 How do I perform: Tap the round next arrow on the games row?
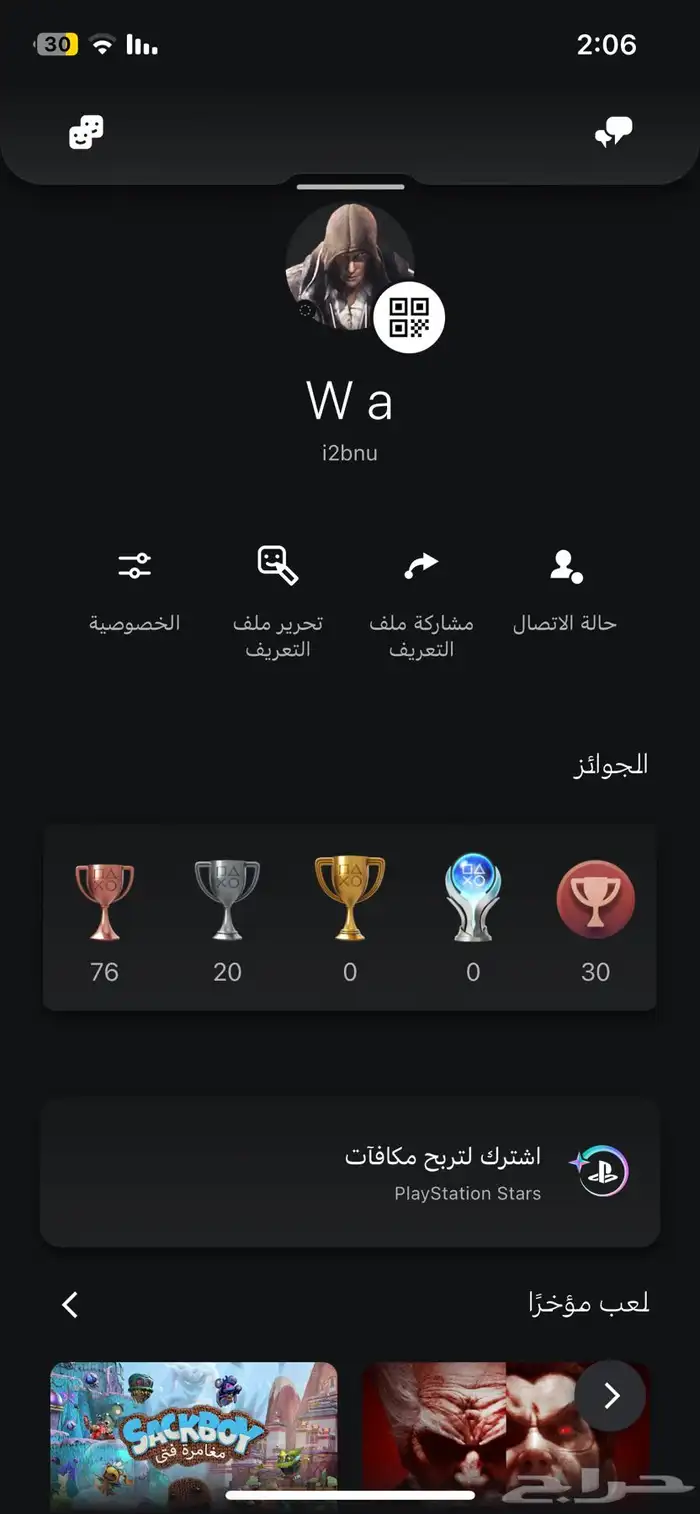coord(610,1396)
